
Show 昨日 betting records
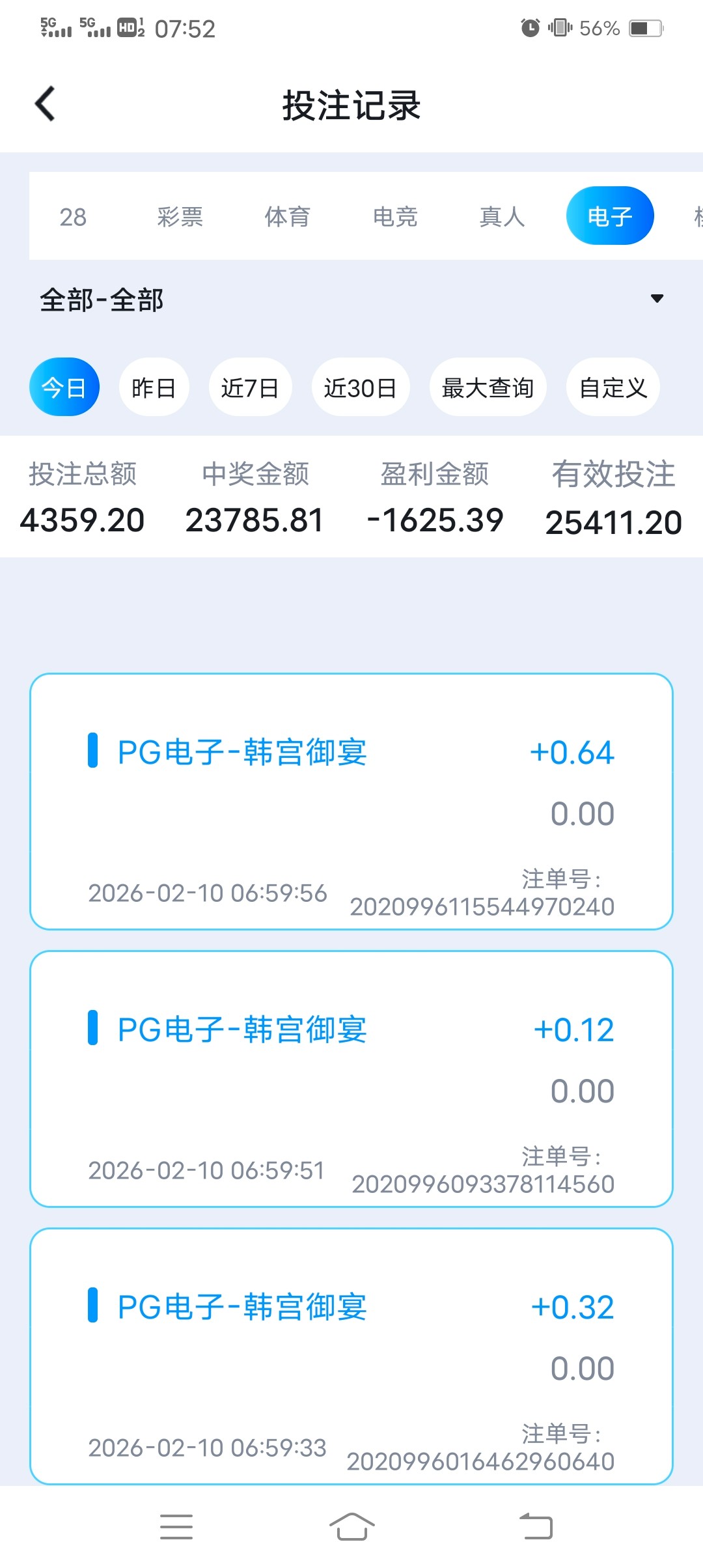pos(154,387)
